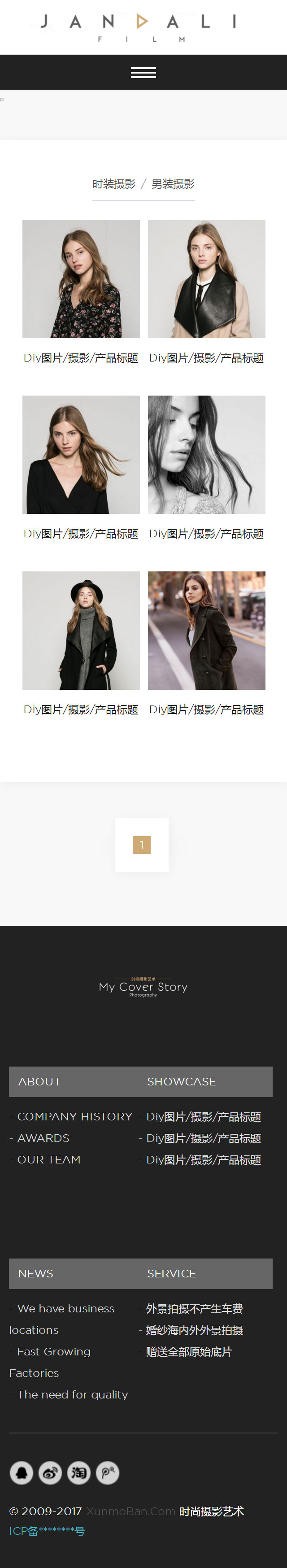
Task: Switch to the 时装摄影 category
Action: pyautogui.click(x=114, y=184)
